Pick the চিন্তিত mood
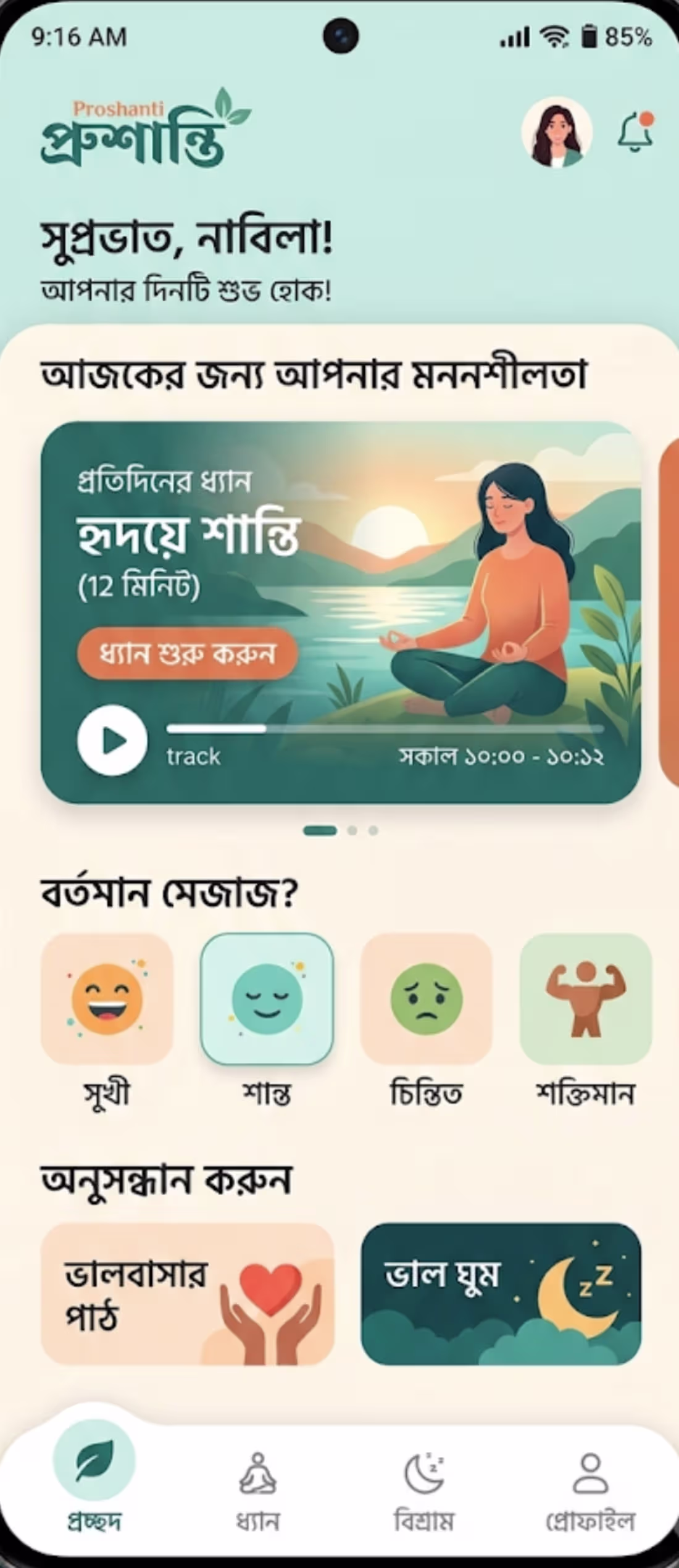This screenshot has width=679, height=1568. pyautogui.click(x=427, y=999)
